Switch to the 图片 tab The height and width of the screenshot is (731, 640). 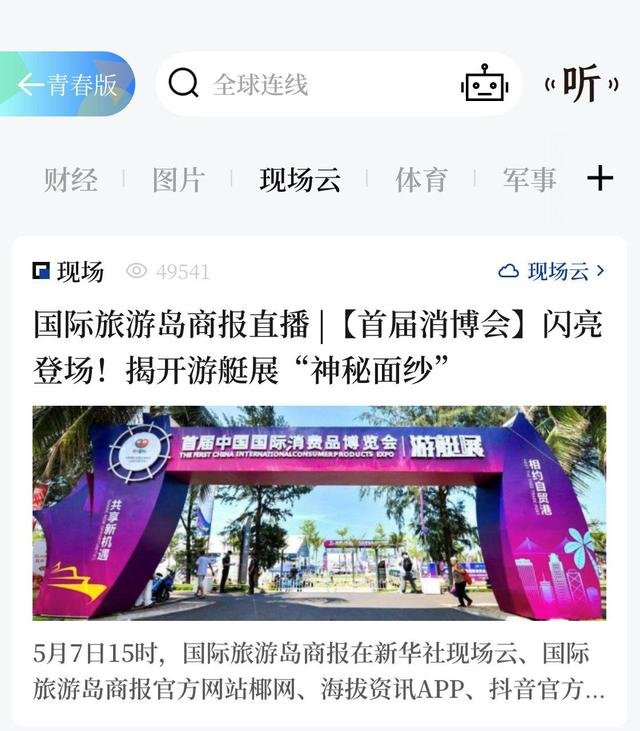[x=178, y=180]
